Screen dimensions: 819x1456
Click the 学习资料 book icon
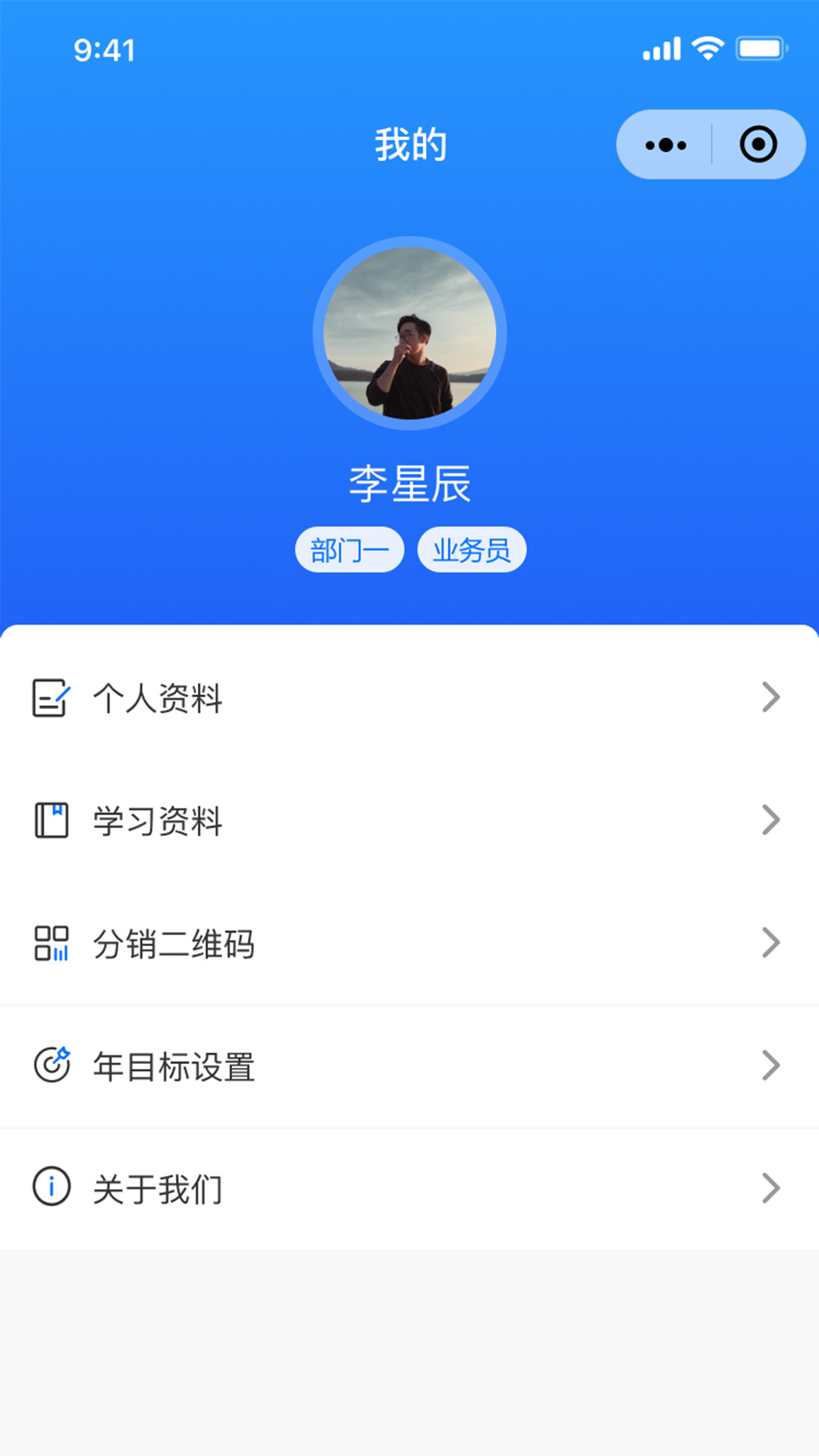pos(51,821)
